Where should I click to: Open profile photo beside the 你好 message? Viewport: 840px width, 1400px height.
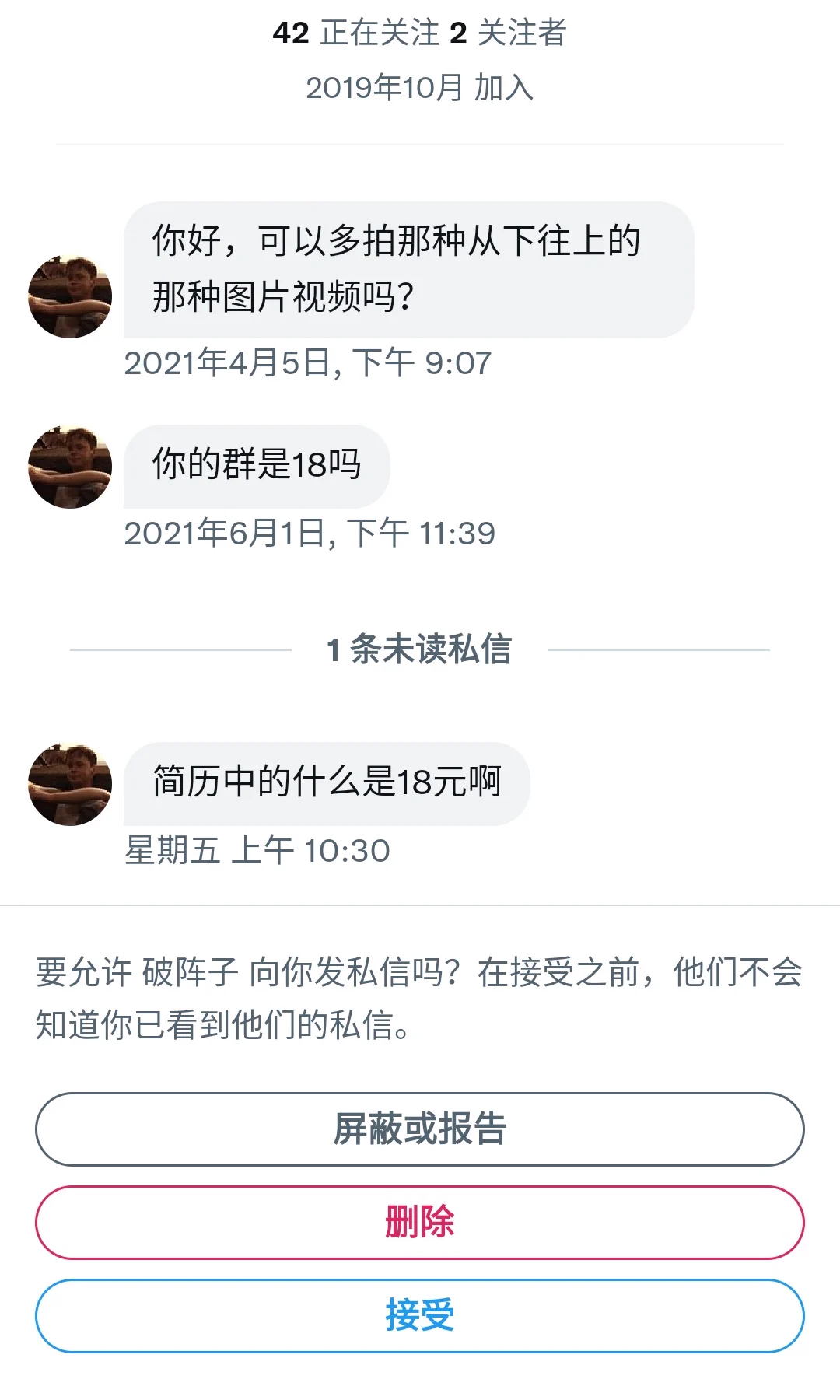pos(70,296)
